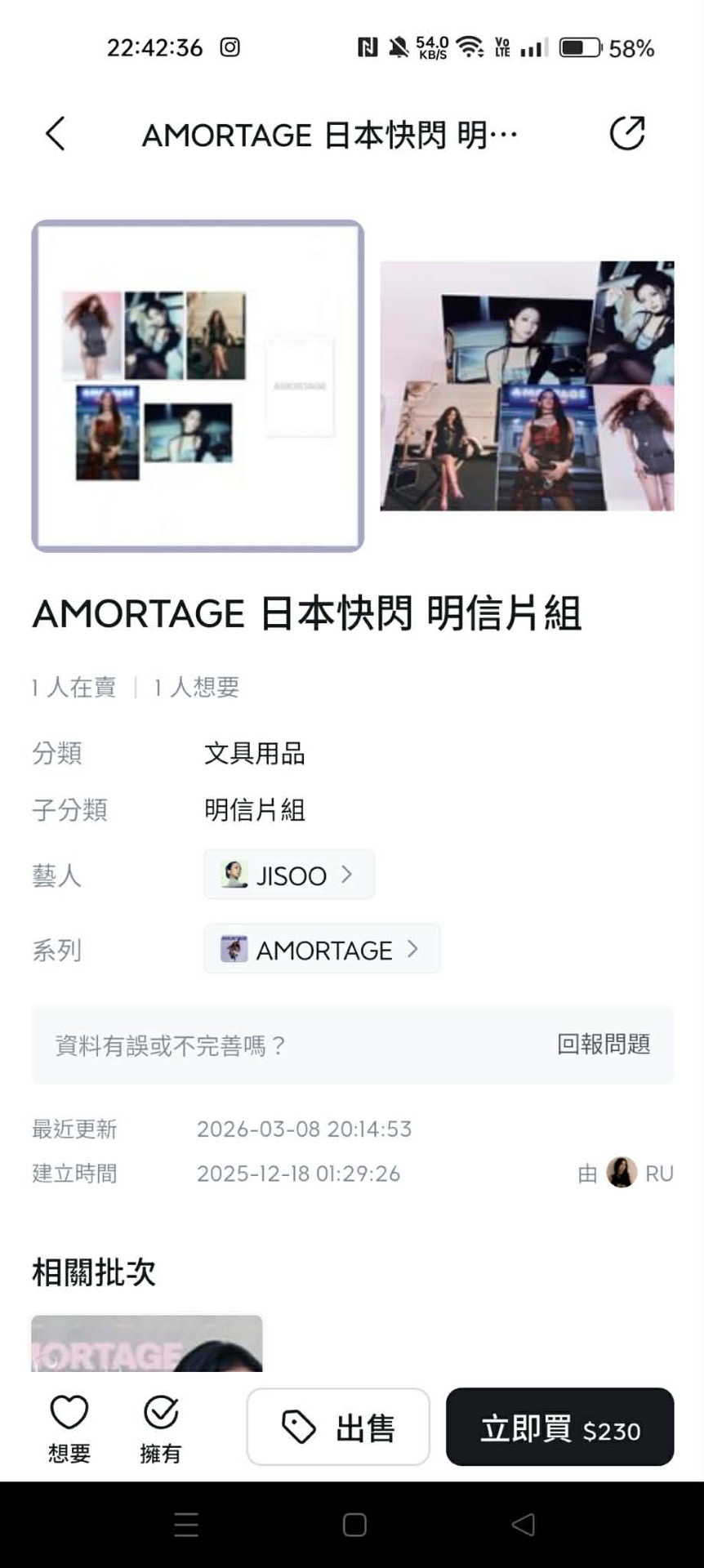Image resolution: width=704 pixels, height=1568 pixels.
Task: Go to system home screen
Action: point(354,1525)
